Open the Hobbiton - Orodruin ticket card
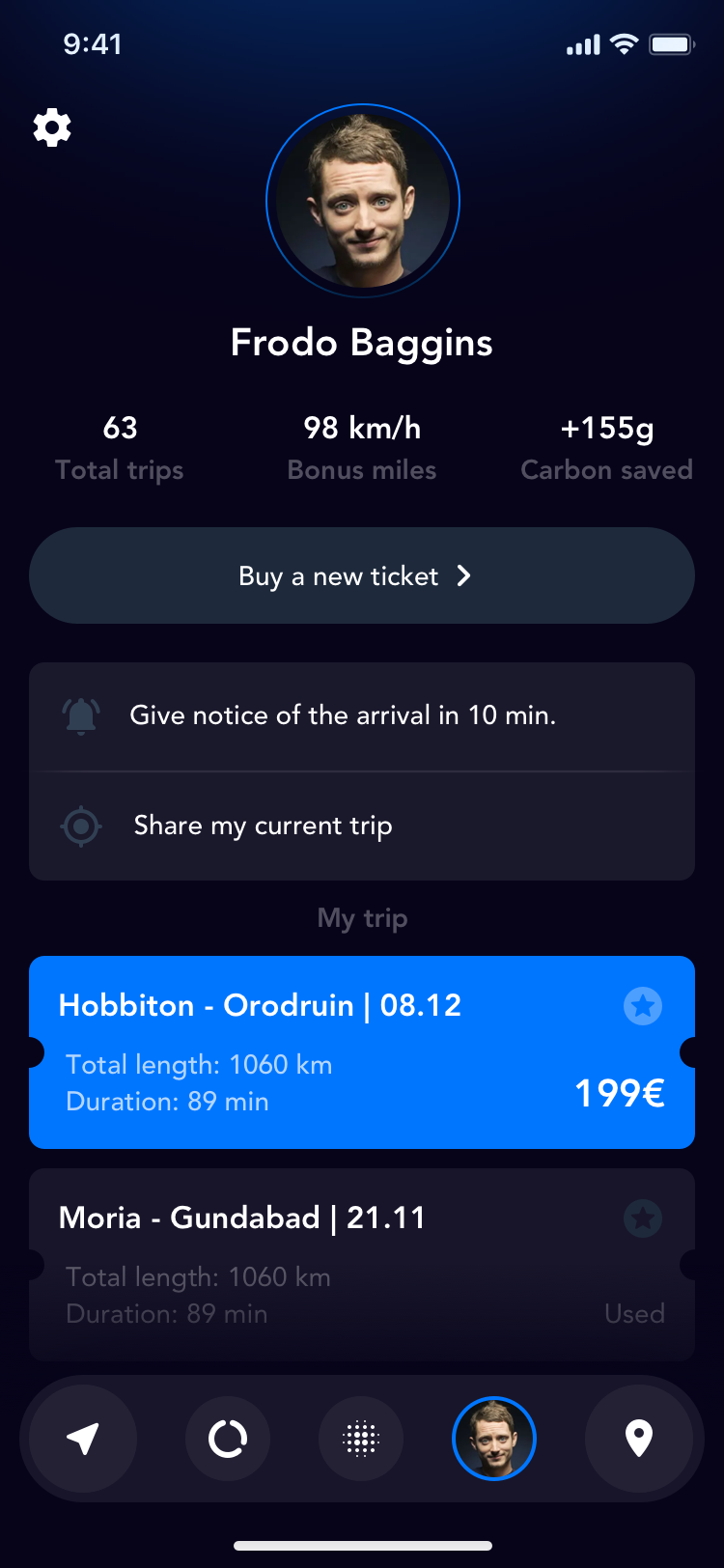Viewport: 724px width, 1568px height. click(362, 1052)
